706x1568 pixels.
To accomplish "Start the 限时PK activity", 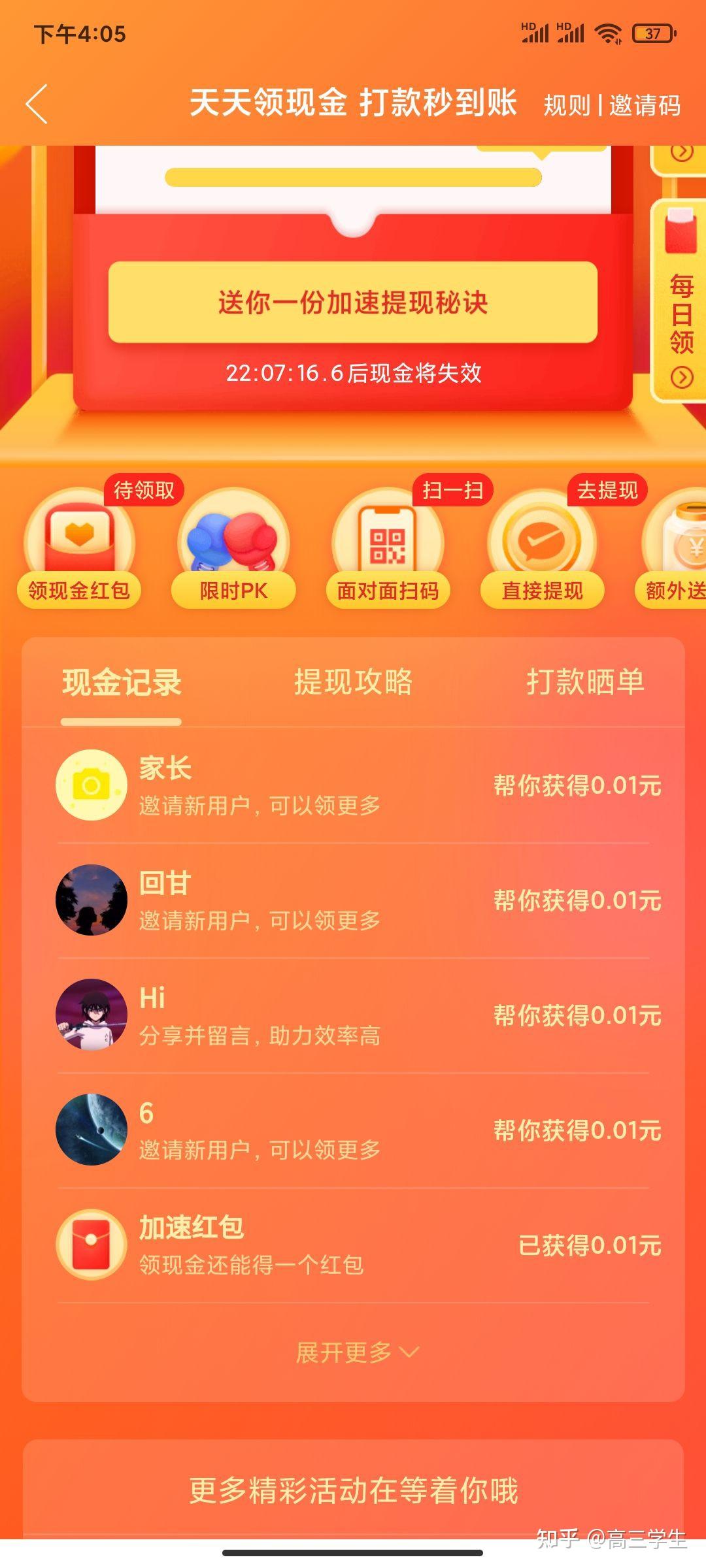I will point(233,549).
